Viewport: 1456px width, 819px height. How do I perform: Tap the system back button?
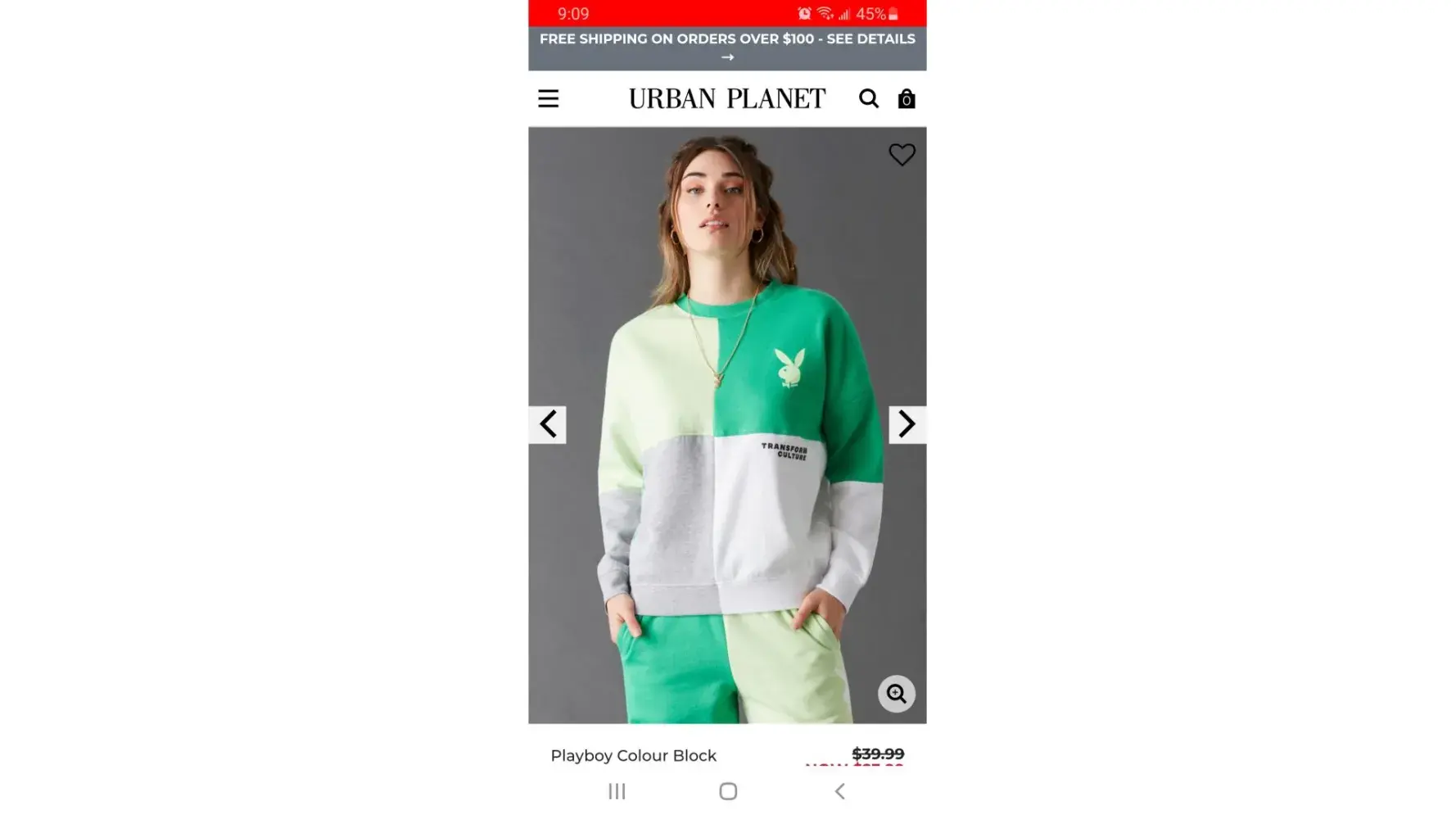(x=839, y=791)
